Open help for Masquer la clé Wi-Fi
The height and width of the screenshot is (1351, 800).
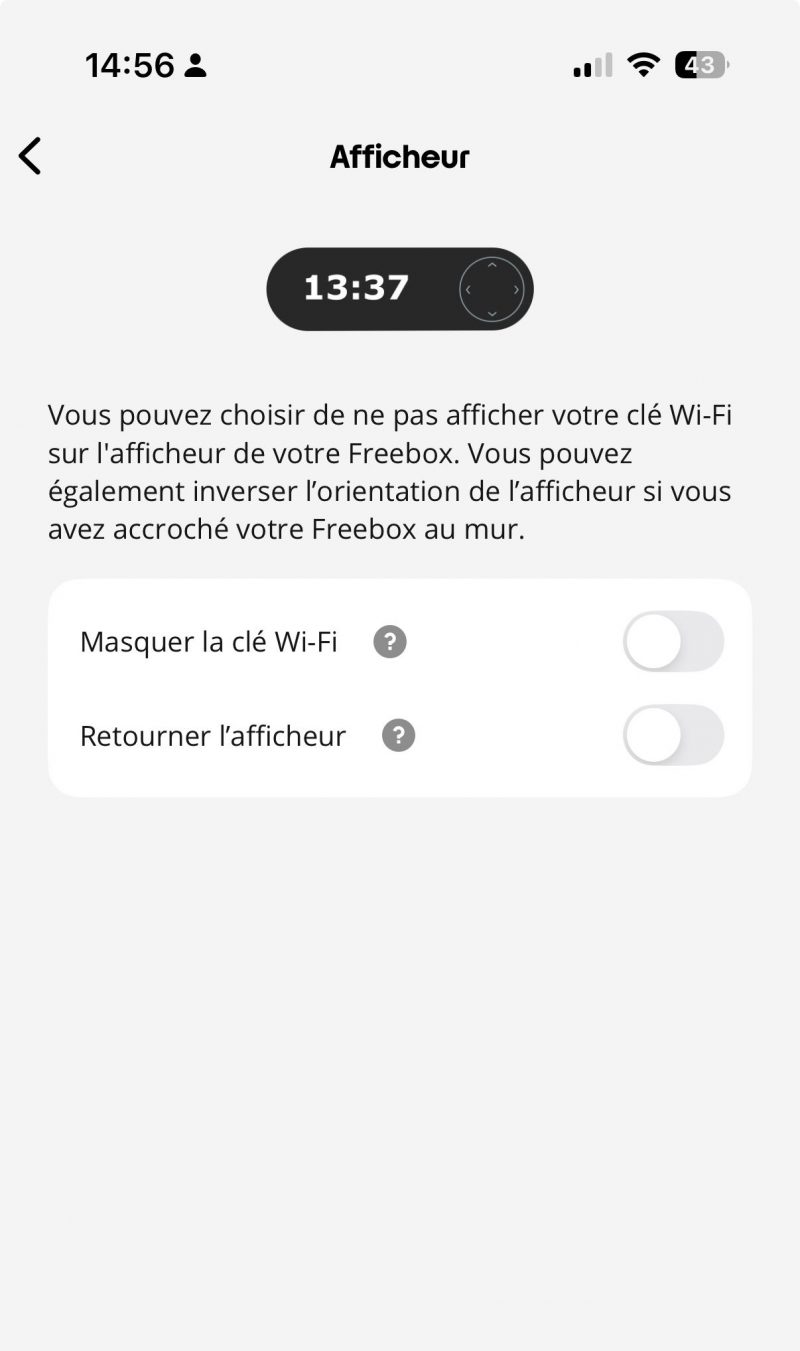(390, 642)
